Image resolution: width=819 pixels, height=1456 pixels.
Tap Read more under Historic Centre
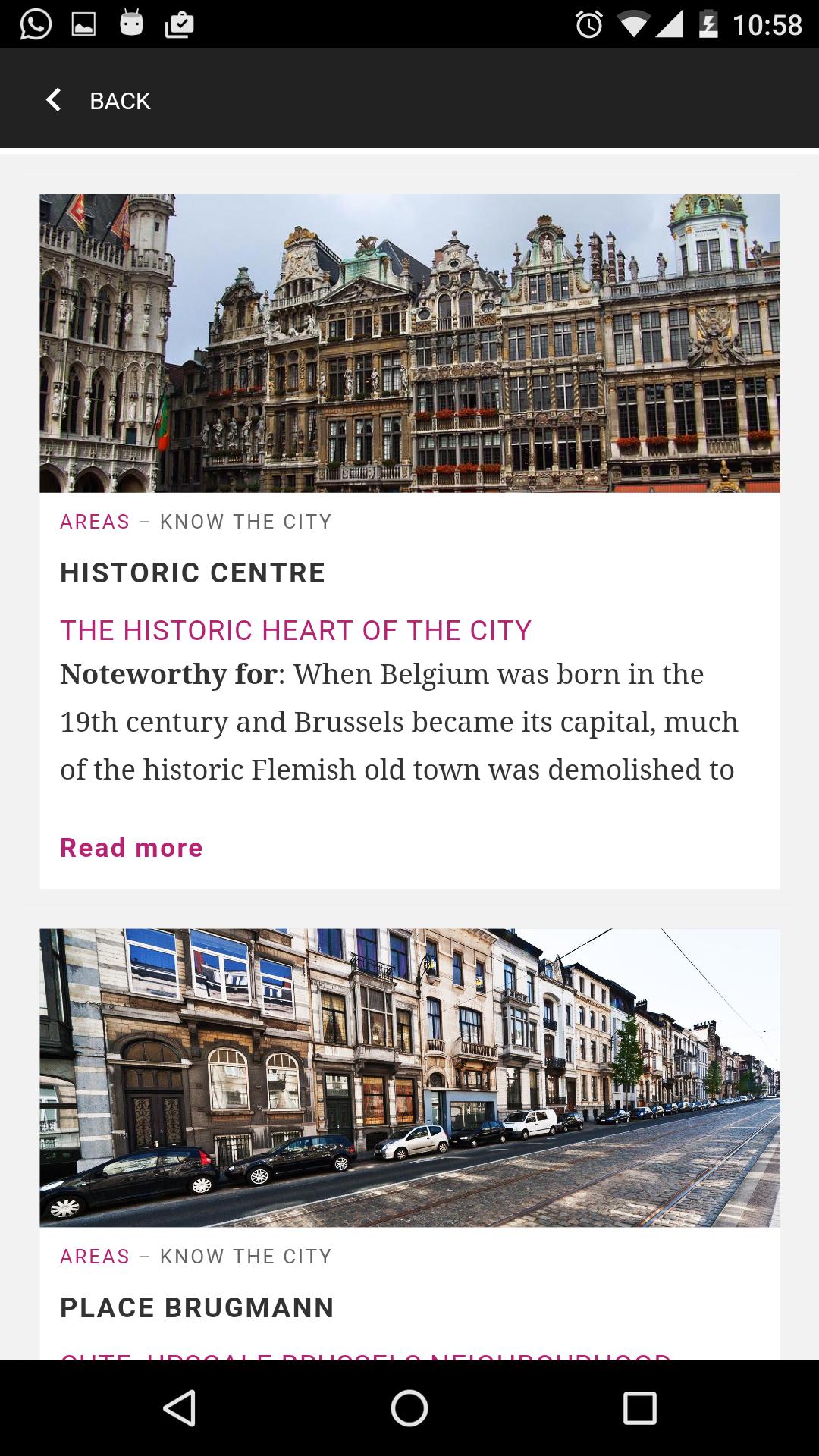pyautogui.click(x=131, y=847)
